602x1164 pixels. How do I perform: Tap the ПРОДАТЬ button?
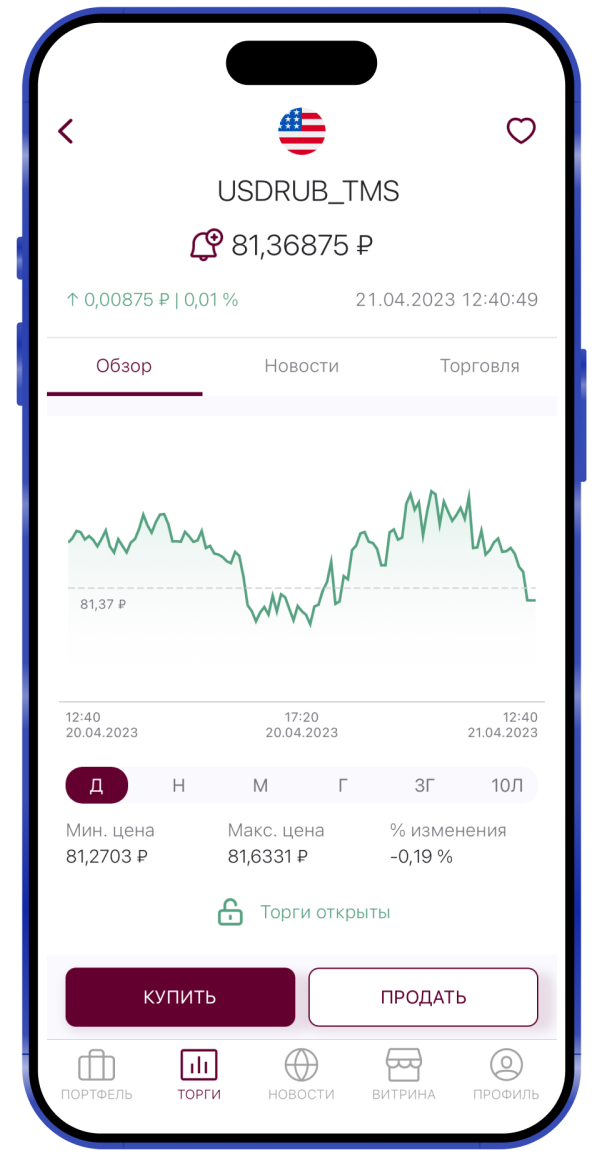click(423, 997)
